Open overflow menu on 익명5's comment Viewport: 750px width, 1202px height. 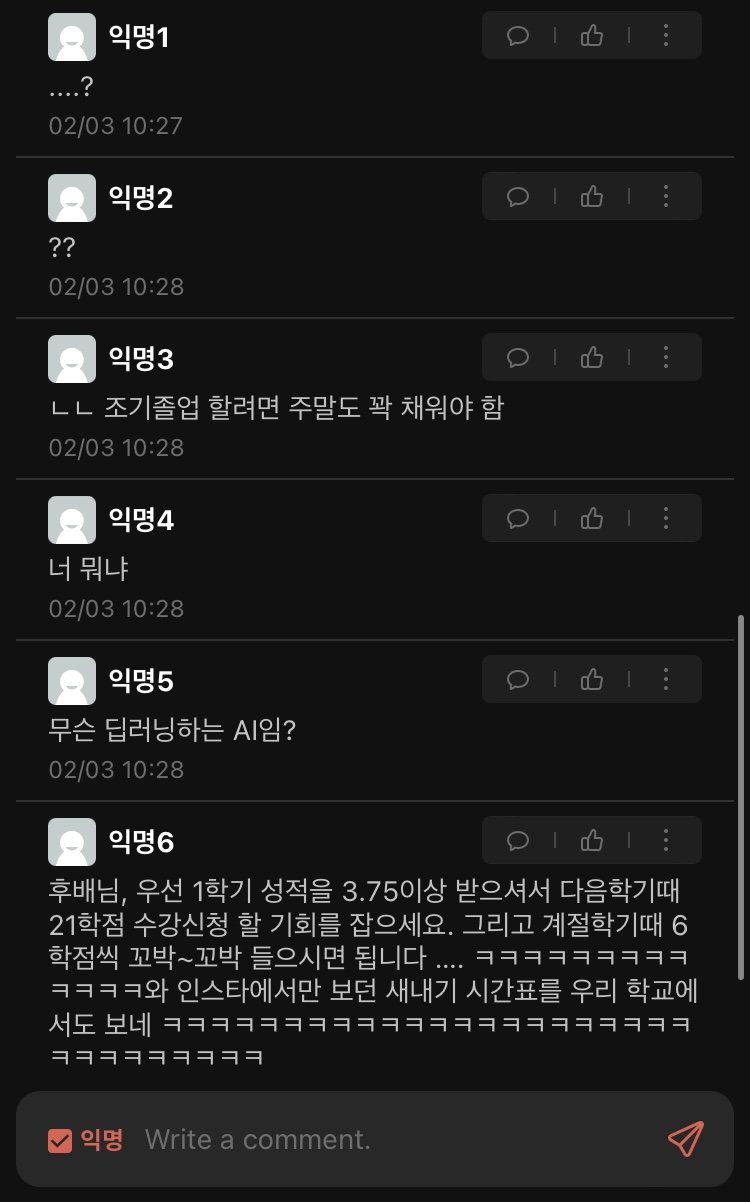point(666,679)
